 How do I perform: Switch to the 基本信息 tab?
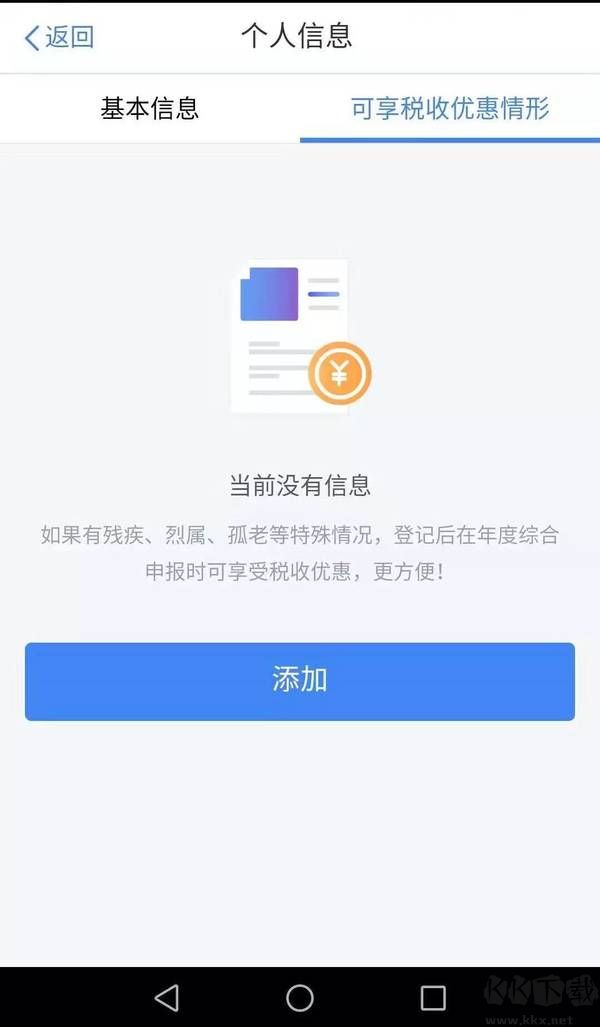click(x=150, y=108)
